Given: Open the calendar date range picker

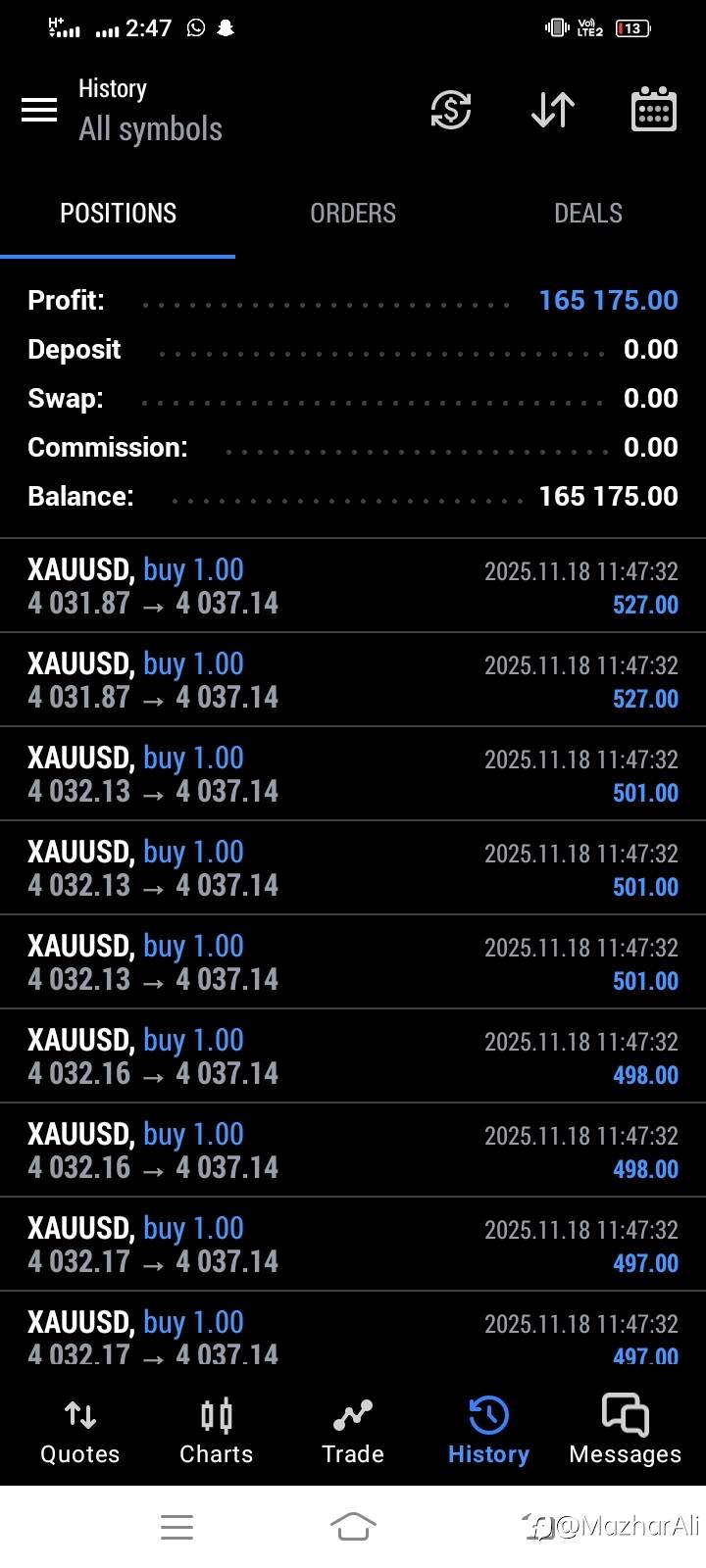Looking at the screenshot, I should click(653, 110).
